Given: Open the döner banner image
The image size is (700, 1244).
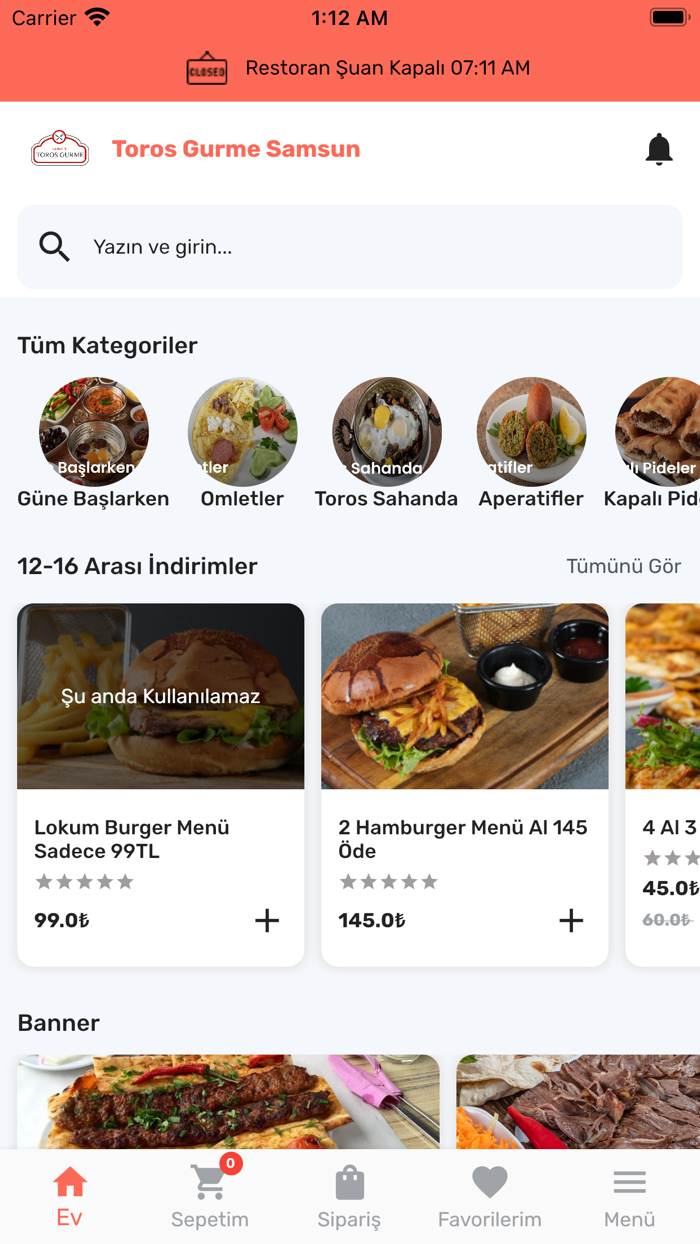Looking at the screenshot, I should pyautogui.click(x=578, y=1100).
